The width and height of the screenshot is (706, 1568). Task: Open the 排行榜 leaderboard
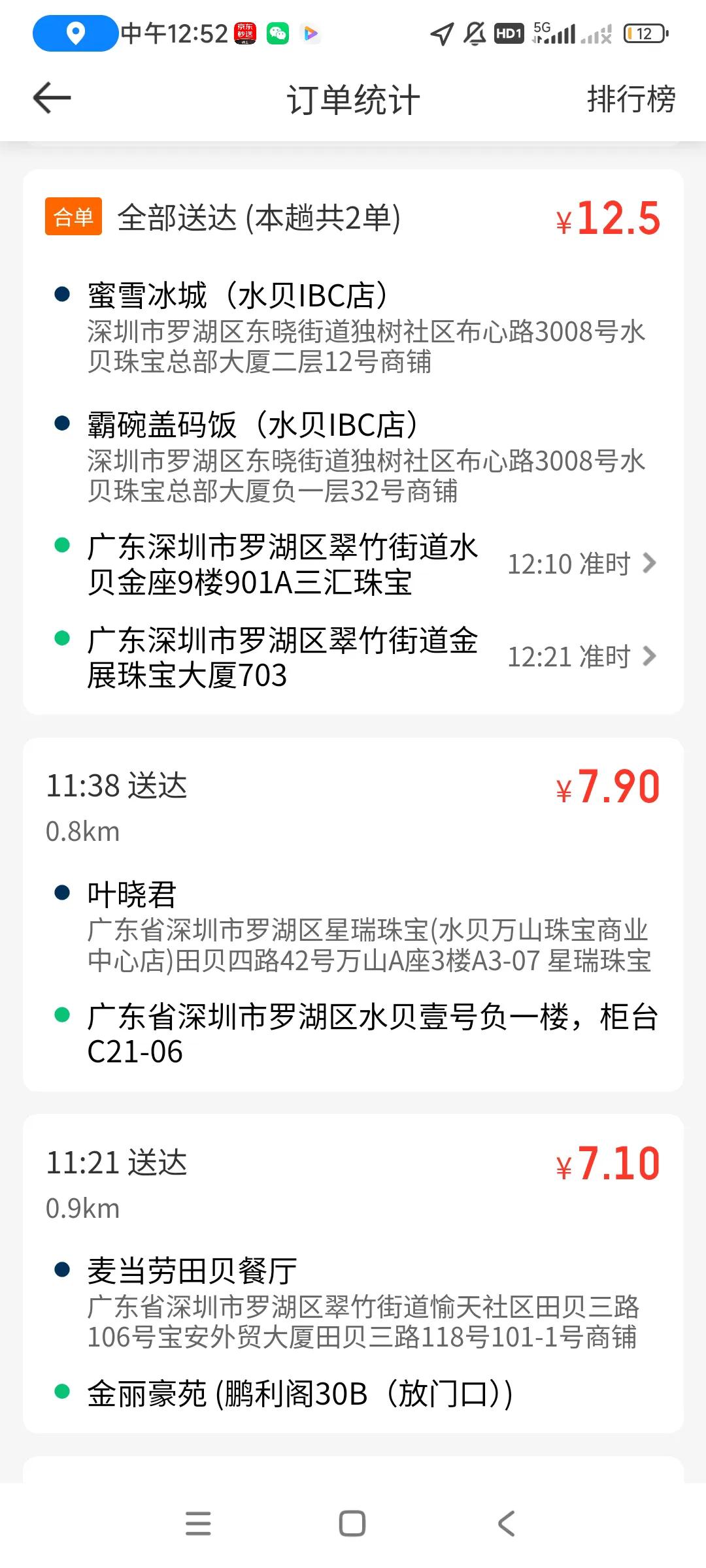pos(631,99)
